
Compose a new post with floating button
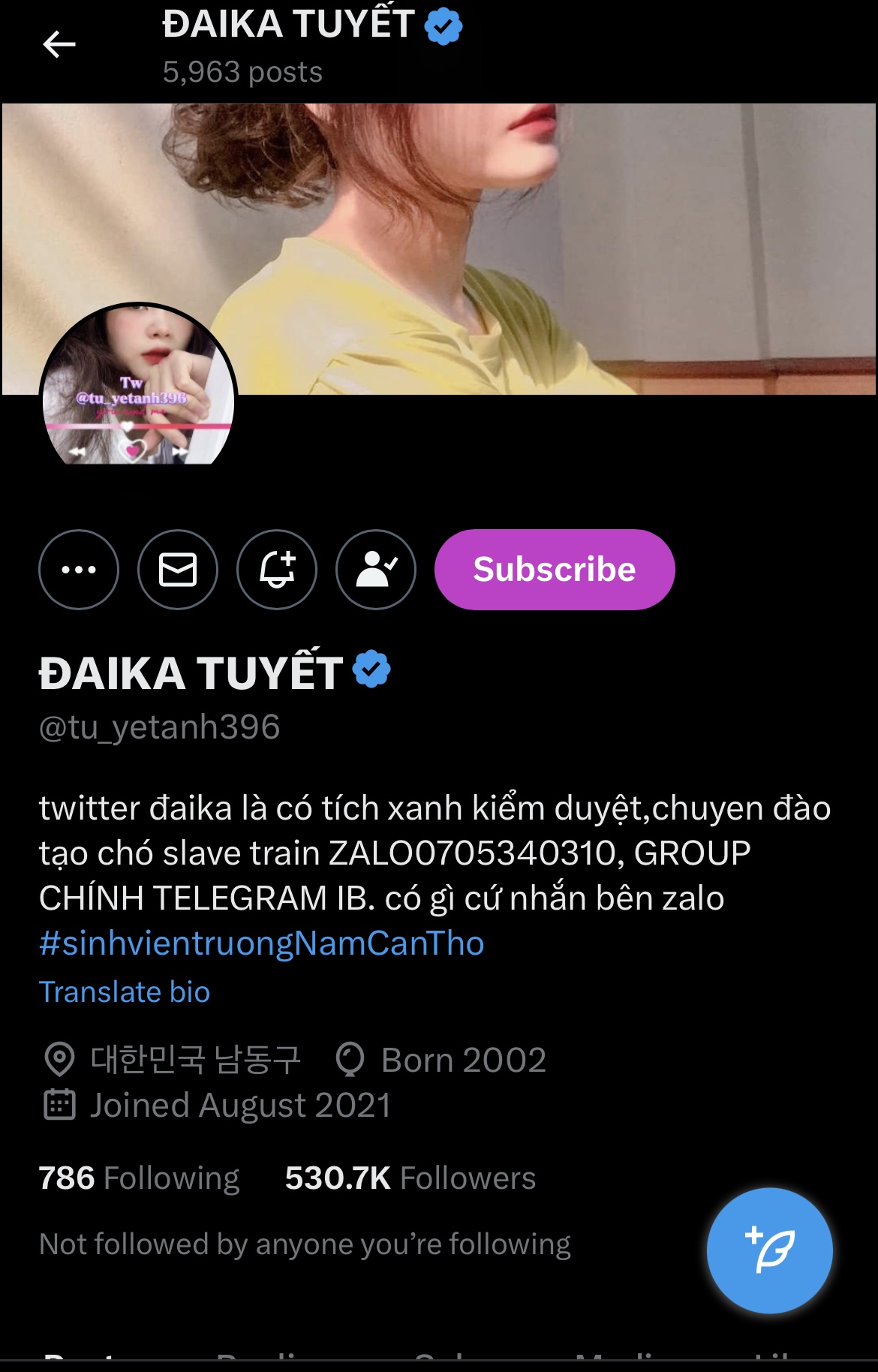tap(769, 1250)
